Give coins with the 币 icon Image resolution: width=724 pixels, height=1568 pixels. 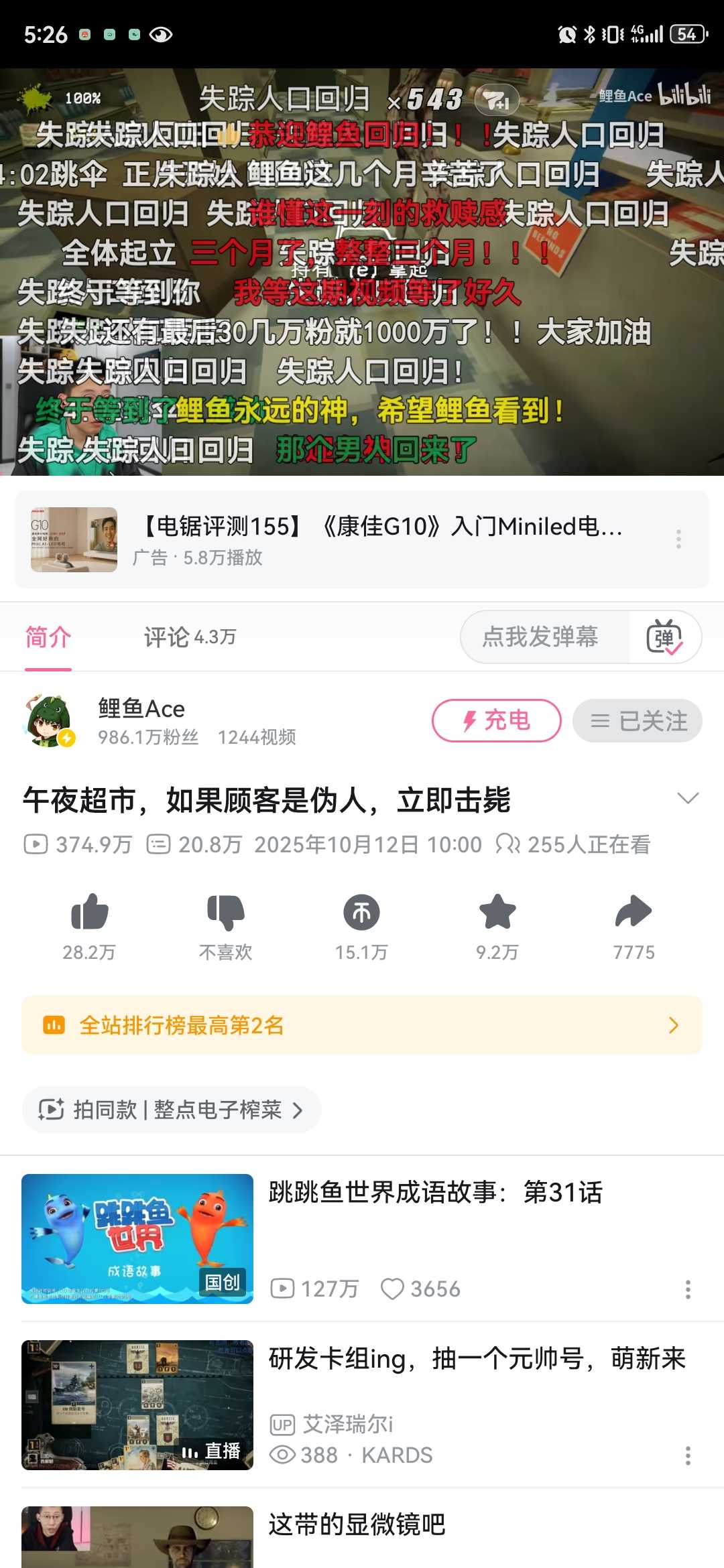[361, 913]
